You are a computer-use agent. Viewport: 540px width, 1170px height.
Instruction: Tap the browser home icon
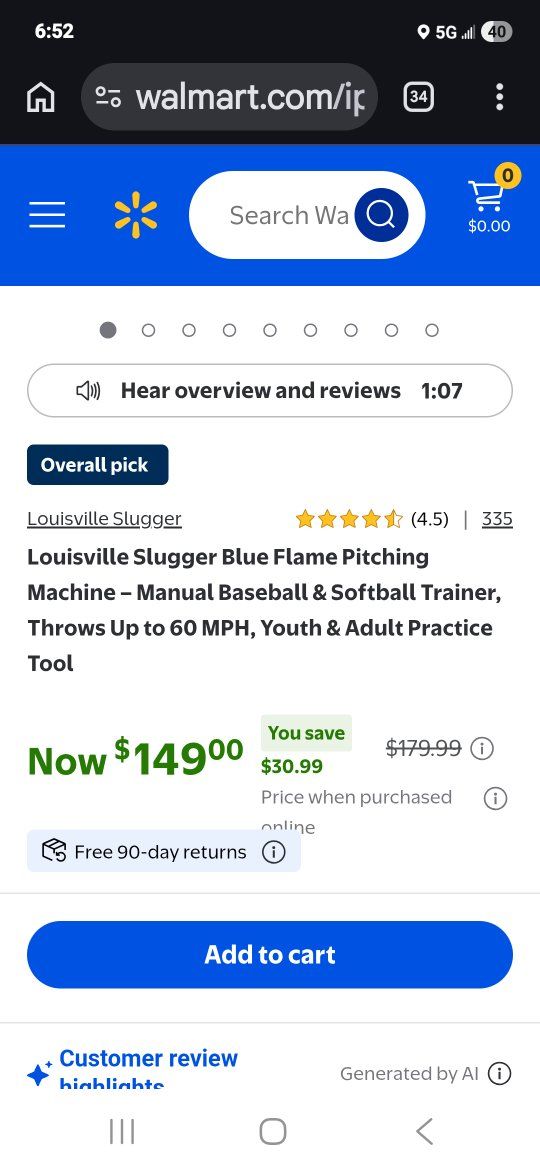(x=40, y=97)
